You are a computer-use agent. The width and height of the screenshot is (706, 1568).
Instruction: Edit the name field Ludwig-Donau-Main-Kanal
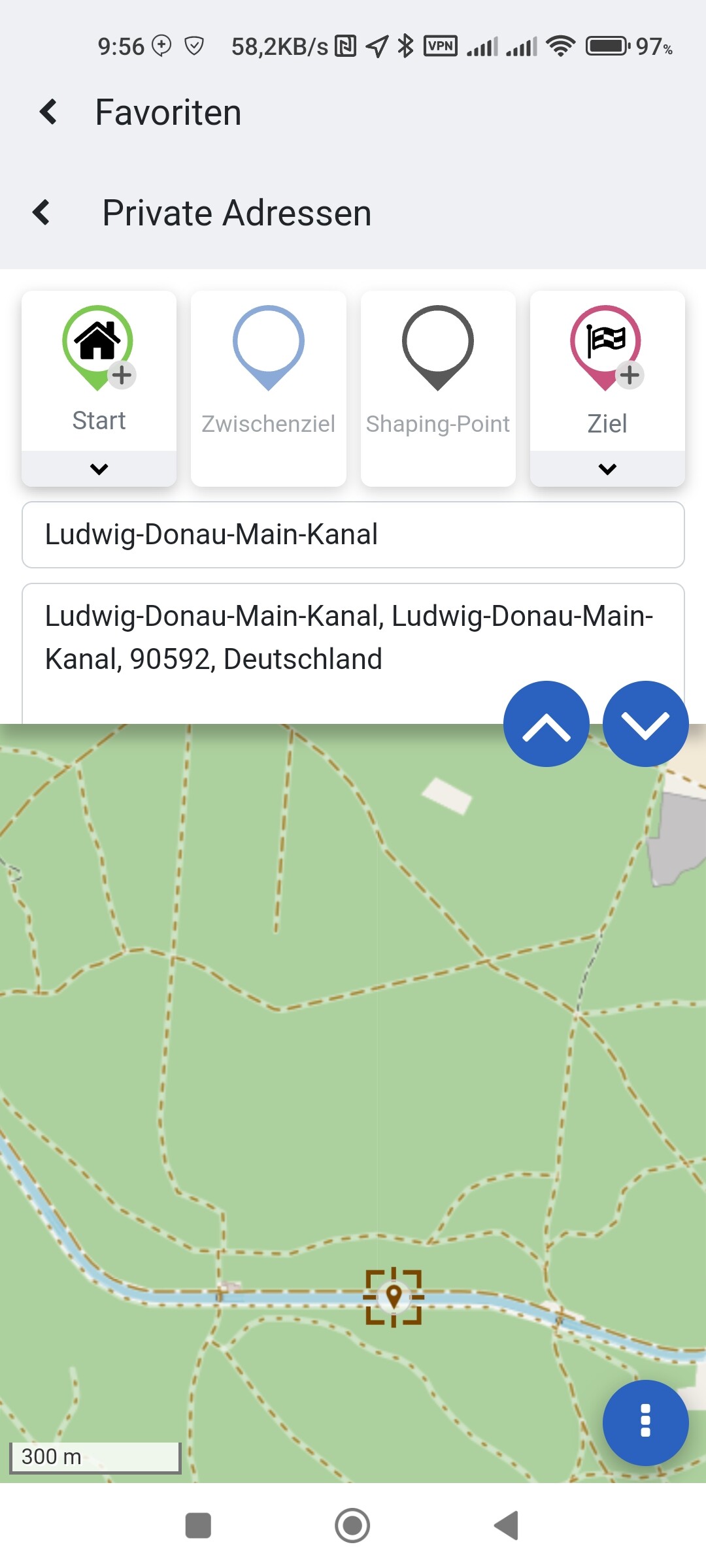point(353,534)
